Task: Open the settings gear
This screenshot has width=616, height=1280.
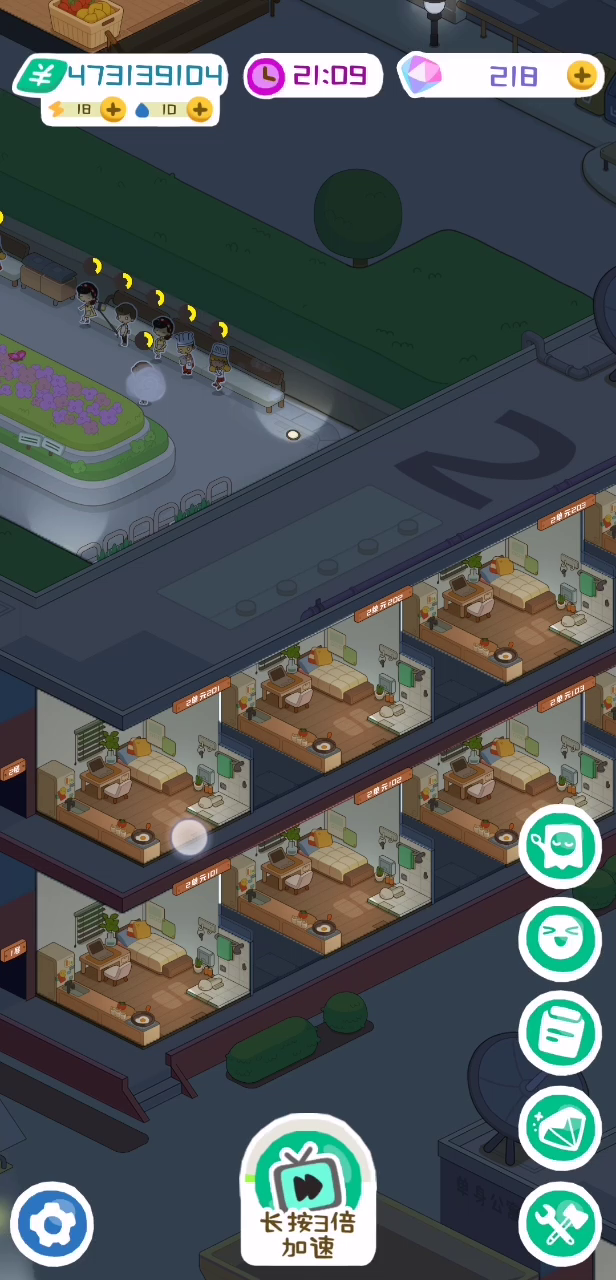Action: pos(53,1224)
